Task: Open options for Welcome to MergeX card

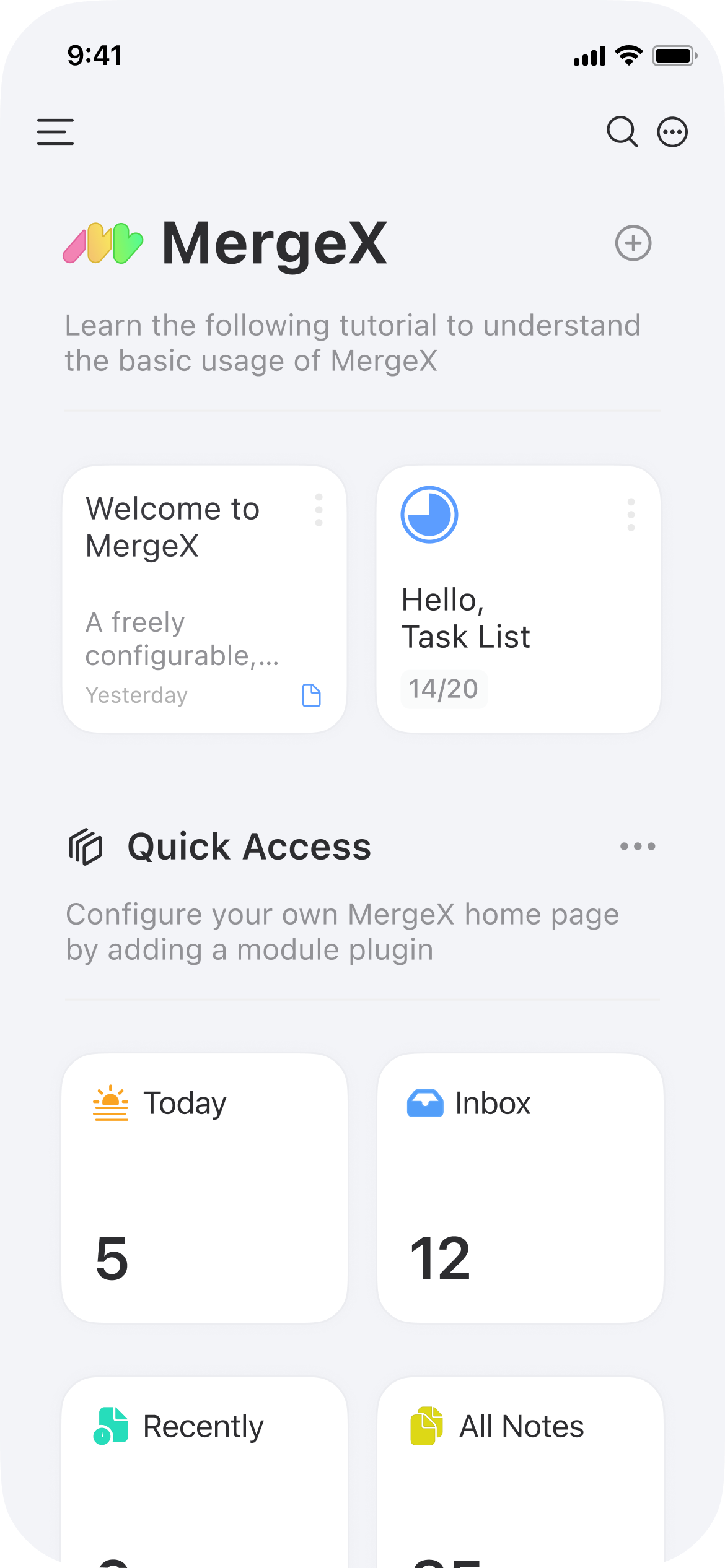Action: pyautogui.click(x=319, y=510)
